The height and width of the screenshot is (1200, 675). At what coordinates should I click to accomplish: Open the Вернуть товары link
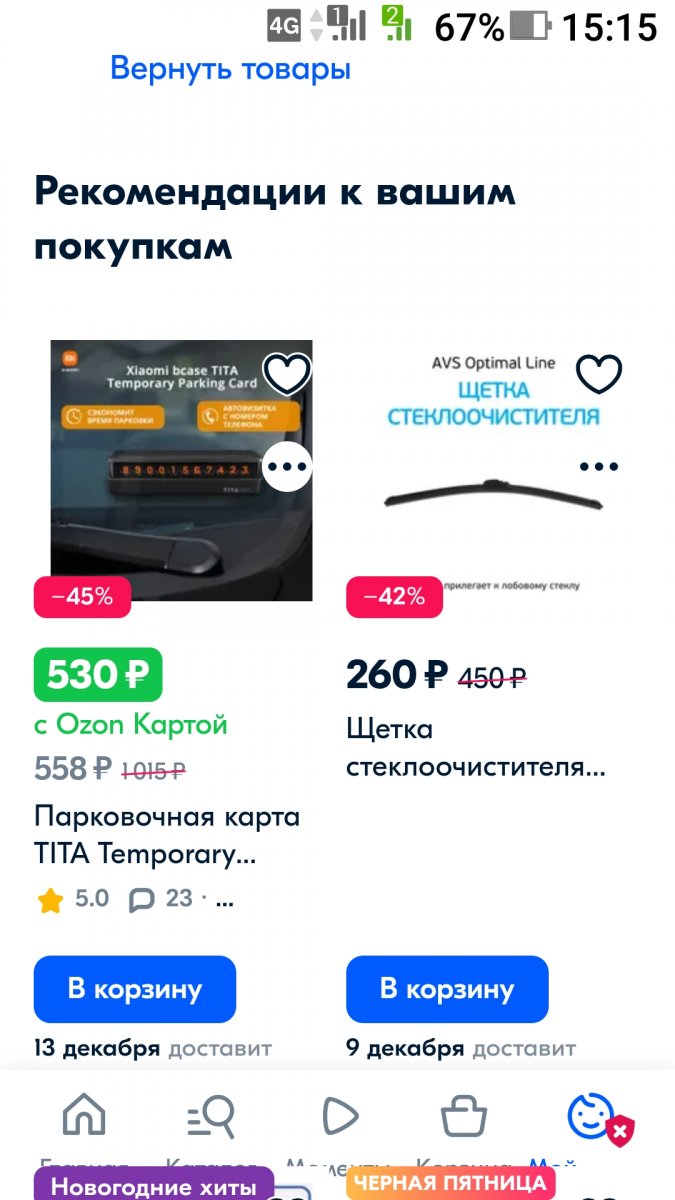point(230,70)
